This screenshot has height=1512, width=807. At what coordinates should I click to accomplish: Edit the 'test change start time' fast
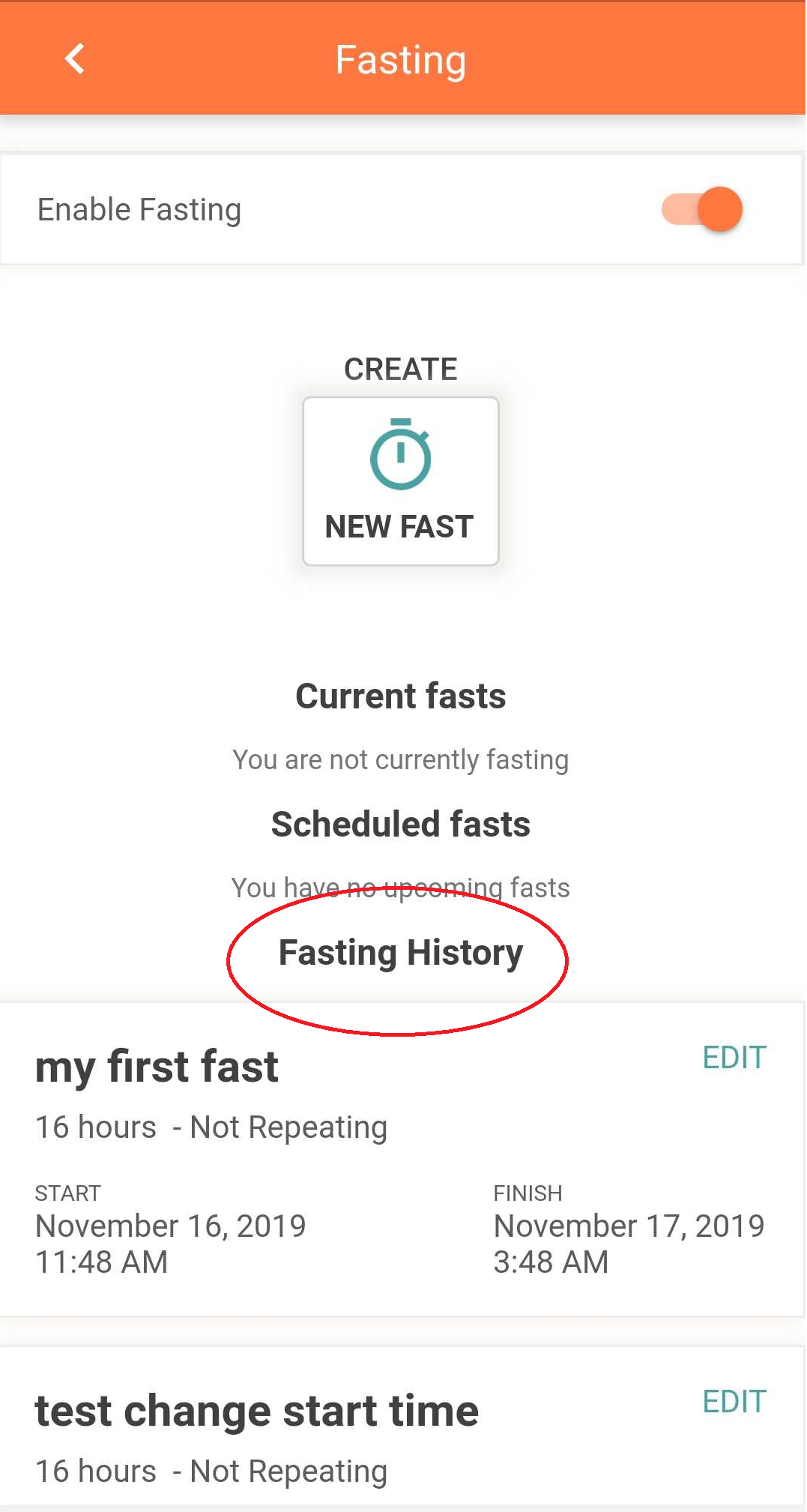(734, 1402)
